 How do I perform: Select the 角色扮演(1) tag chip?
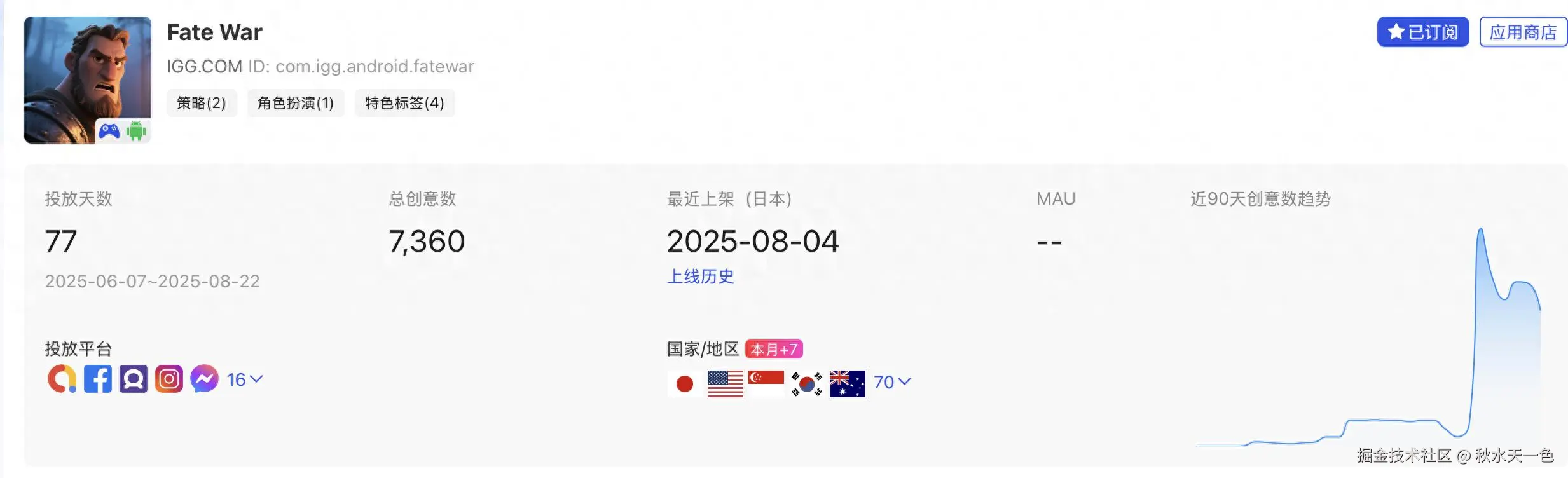click(295, 103)
